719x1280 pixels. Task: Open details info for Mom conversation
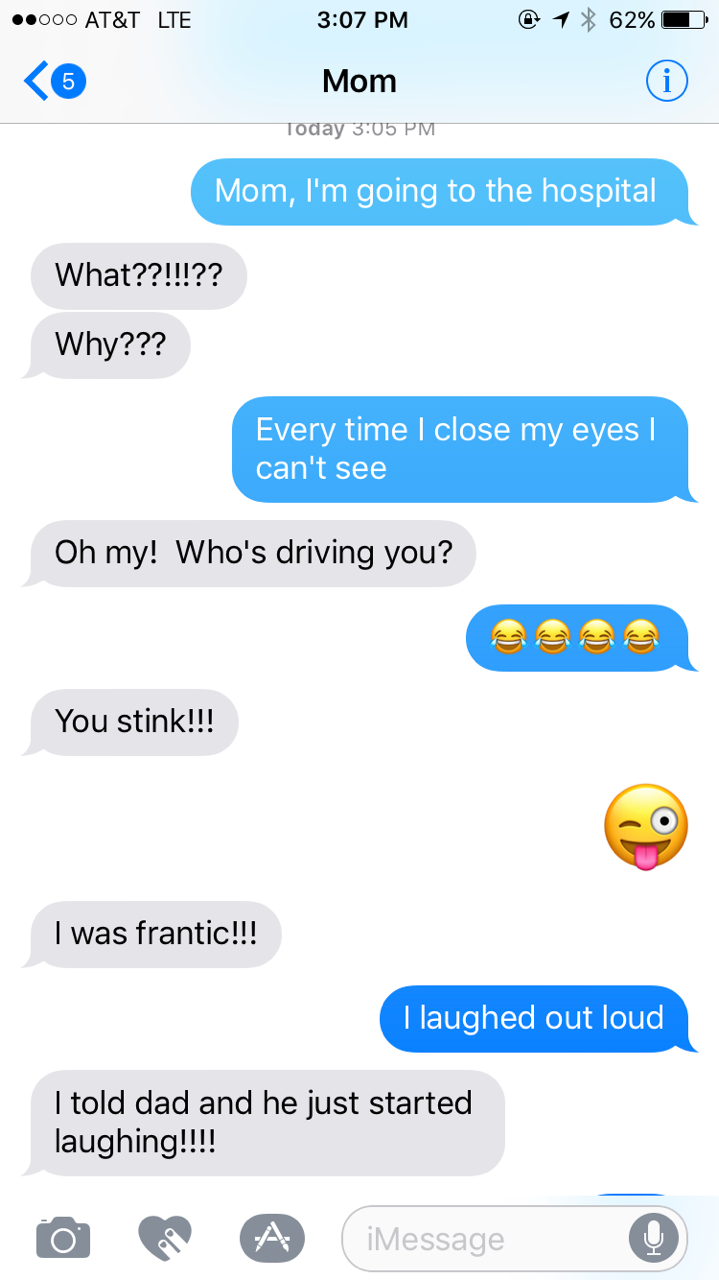[666, 82]
